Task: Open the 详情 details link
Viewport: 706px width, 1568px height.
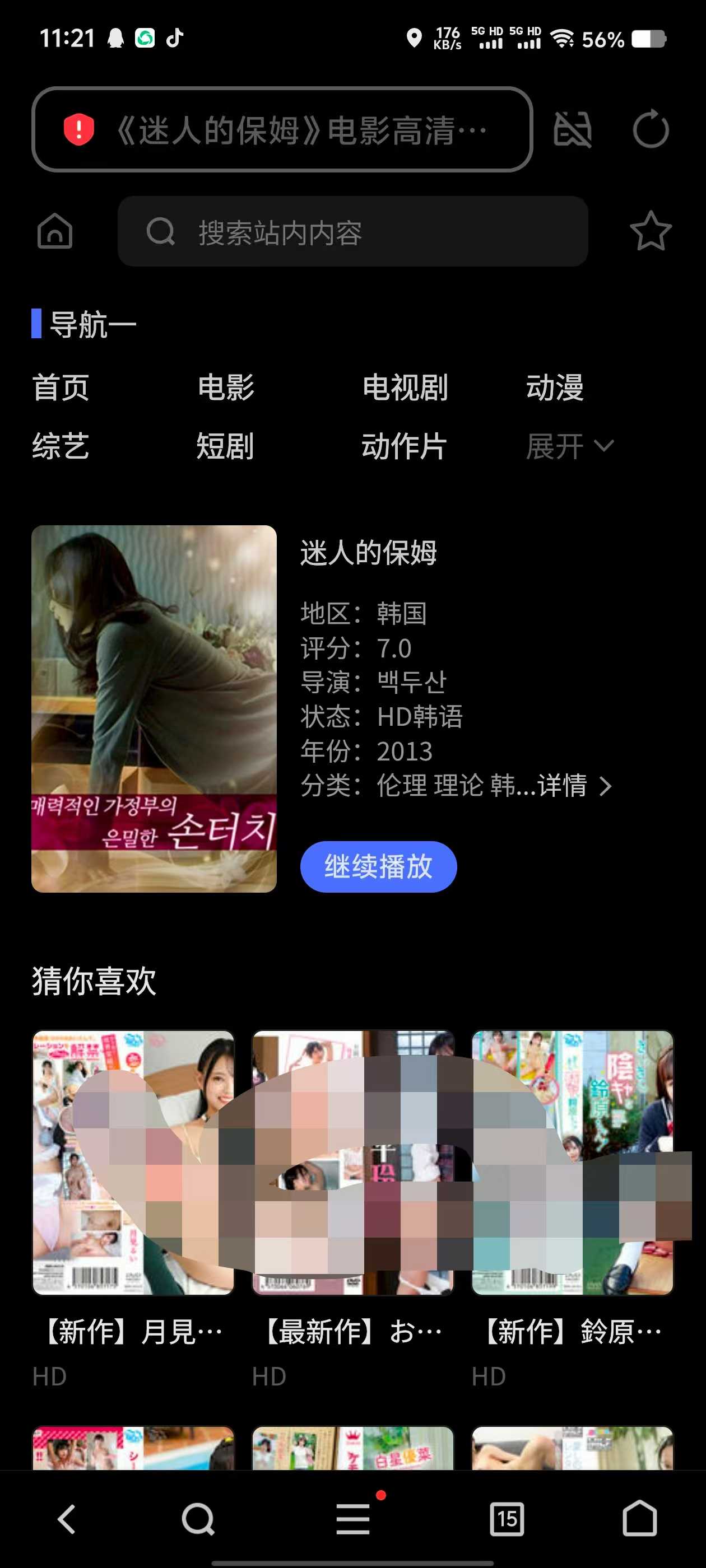Action: point(574,786)
